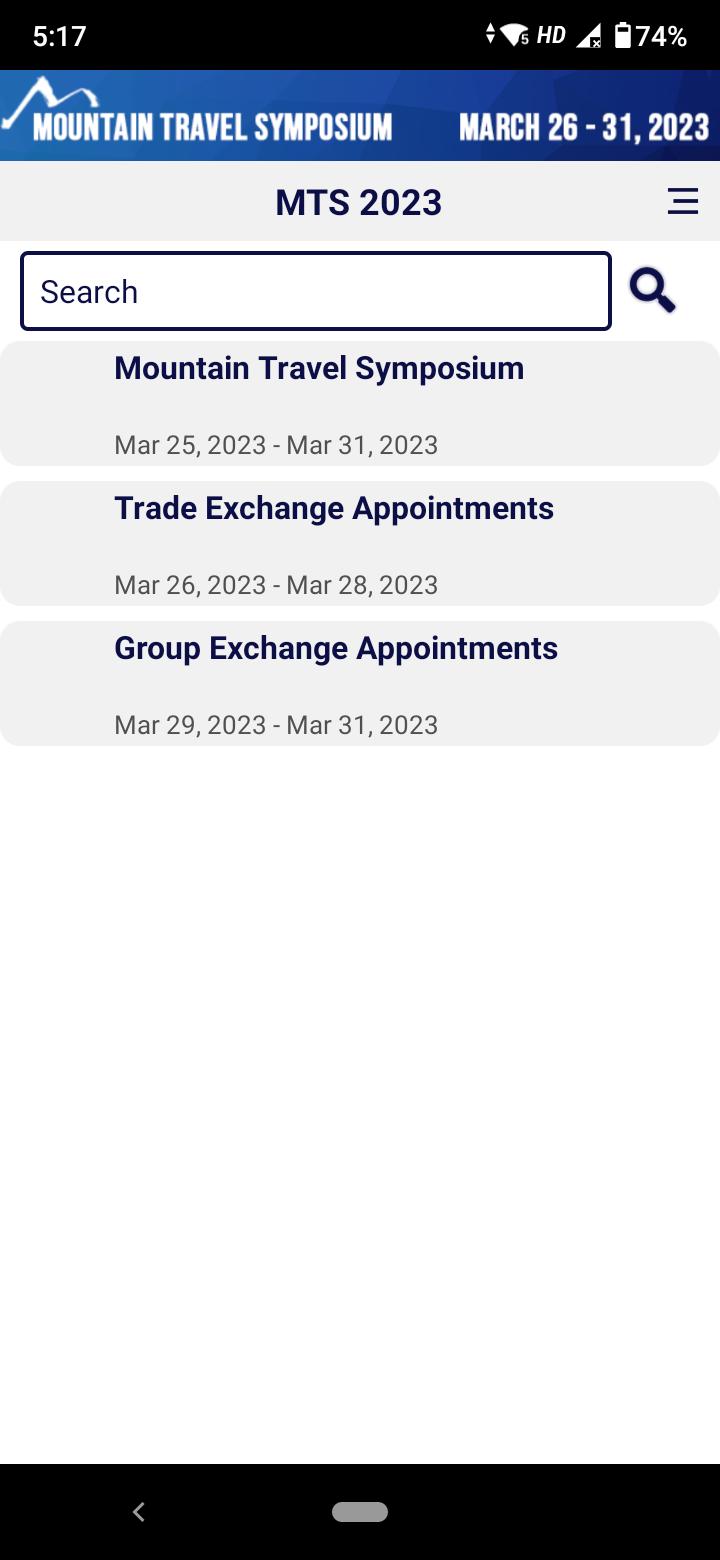The image size is (720, 1560).
Task: Open the Mountain Travel Symposium event
Action: [x=360, y=404]
